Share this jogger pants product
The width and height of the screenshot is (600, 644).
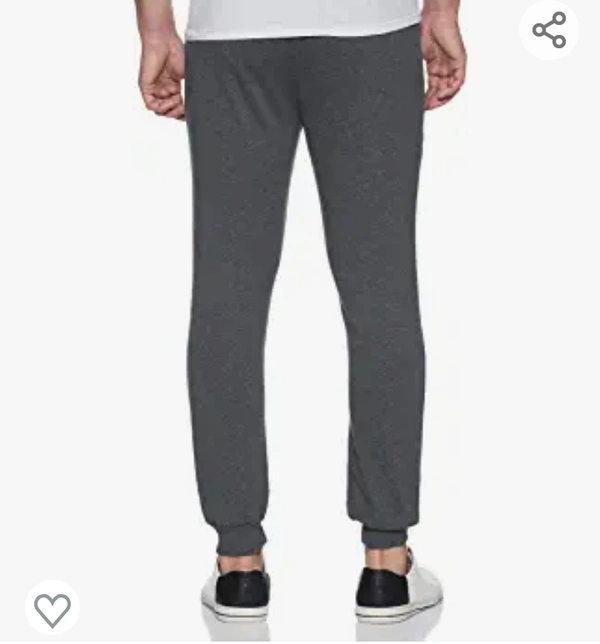[x=549, y=30]
